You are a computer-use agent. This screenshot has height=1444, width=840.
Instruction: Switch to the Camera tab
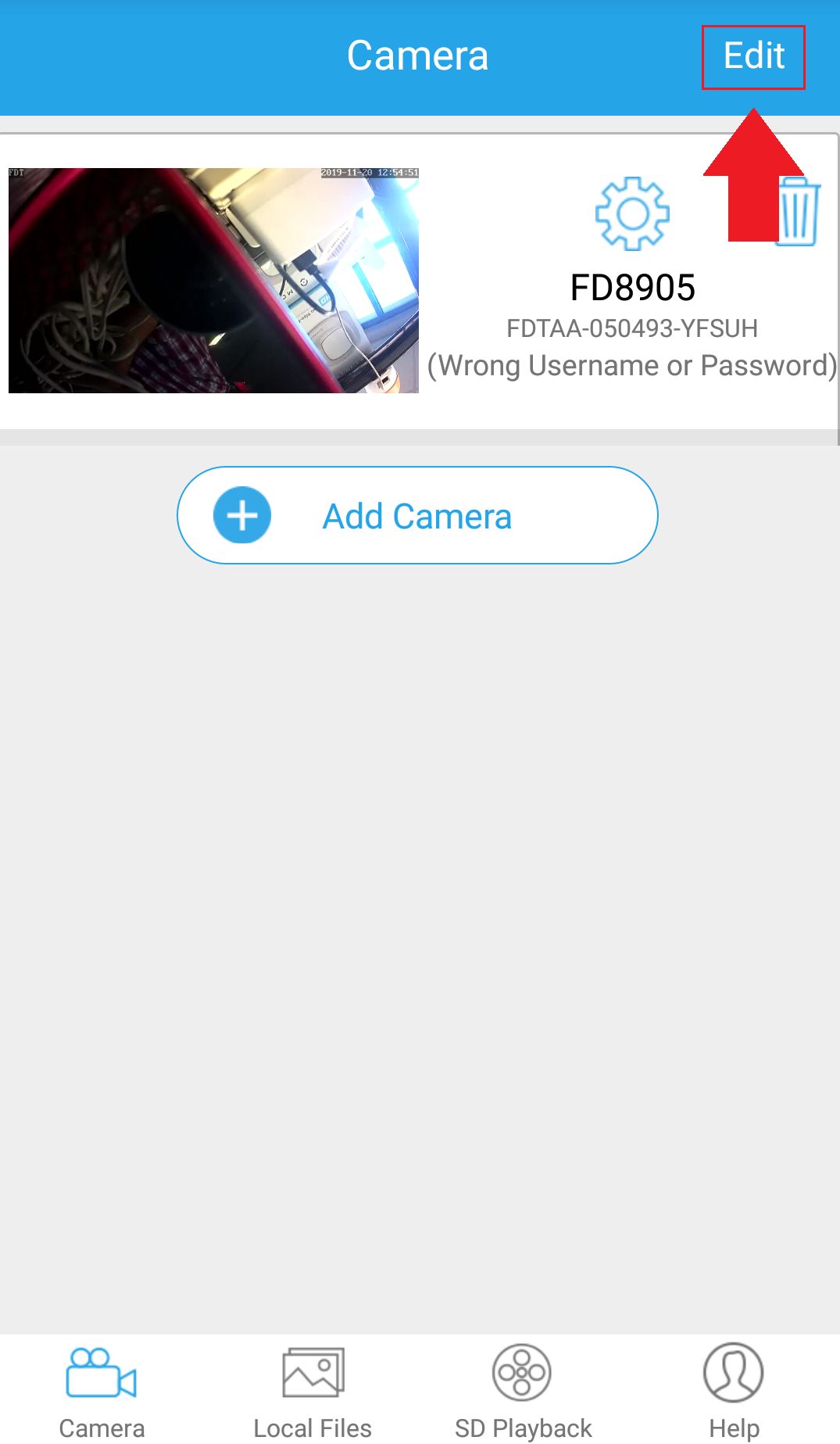[x=102, y=1391]
